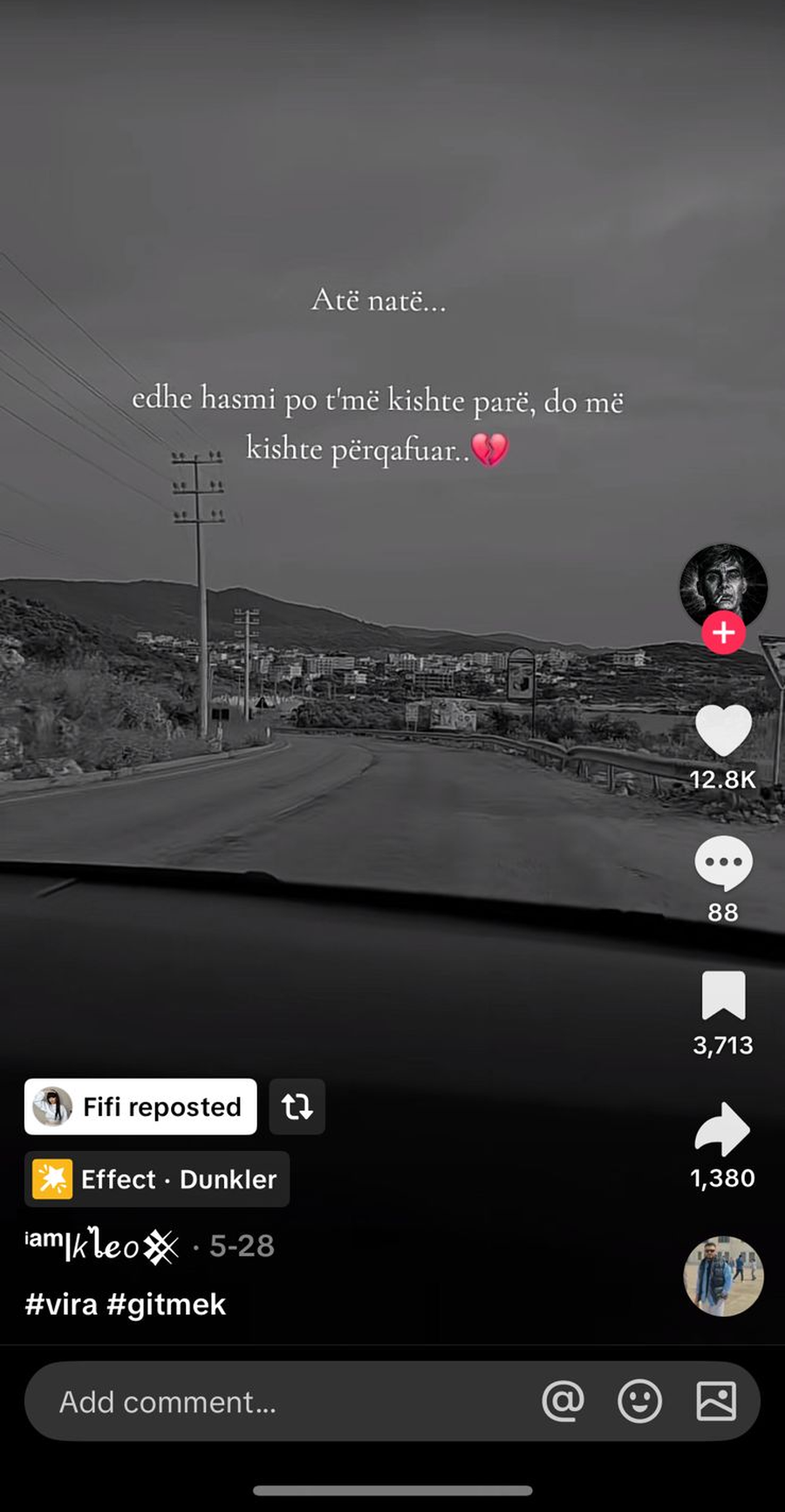Bookmark this video to favorites
The image size is (785, 1512).
click(723, 995)
